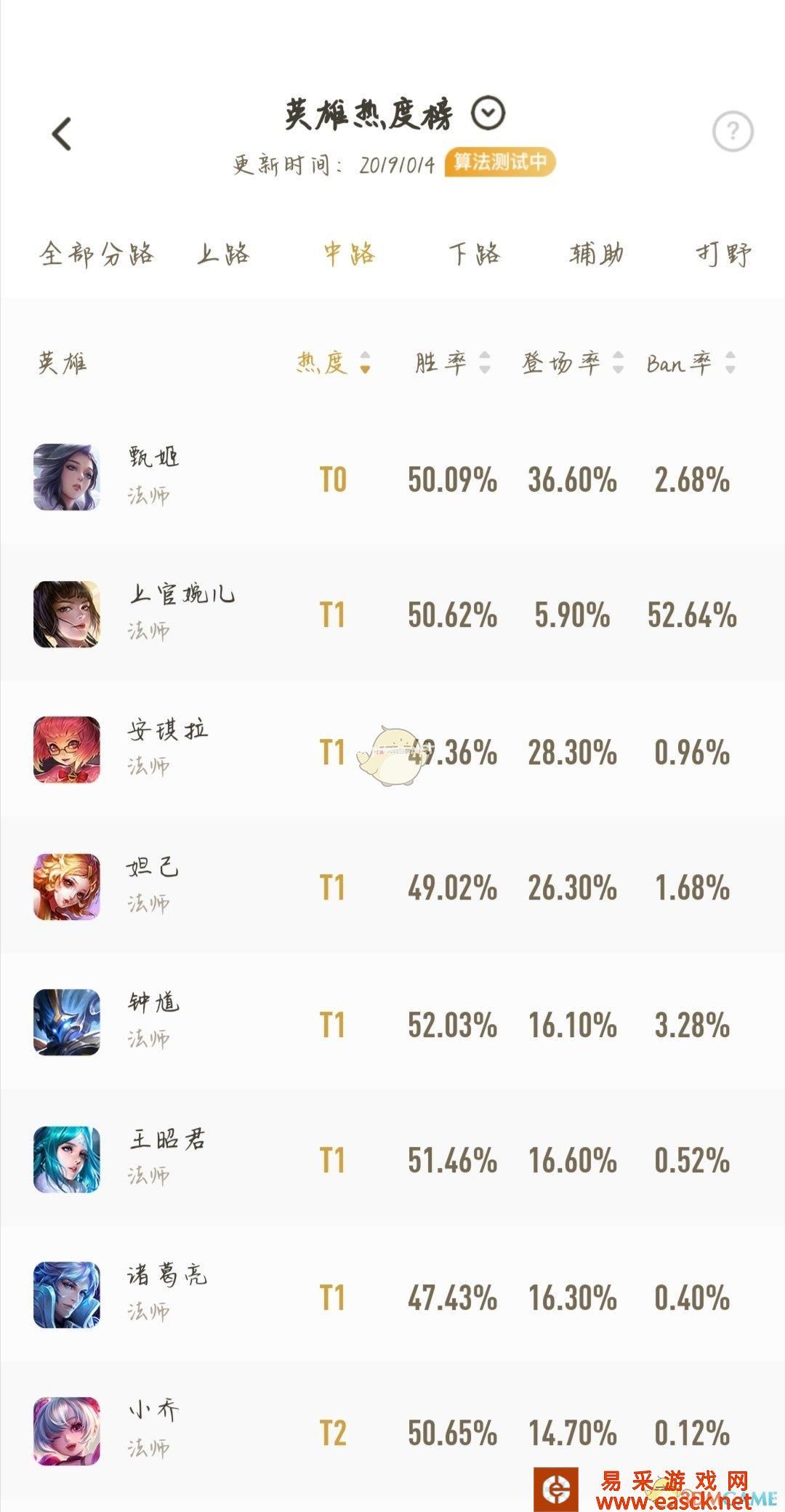The height and width of the screenshot is (1512, 785).
Task: Go back using the top-left arrow
Action: (63, 134)
